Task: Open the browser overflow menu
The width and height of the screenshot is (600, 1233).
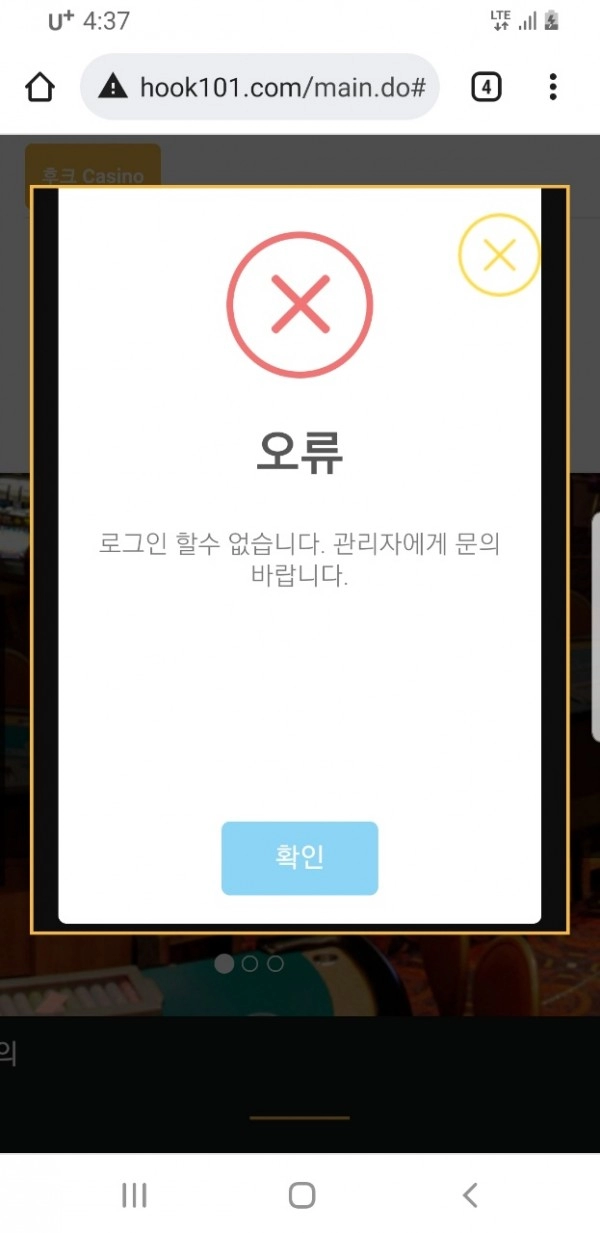Action: (553, 87)
